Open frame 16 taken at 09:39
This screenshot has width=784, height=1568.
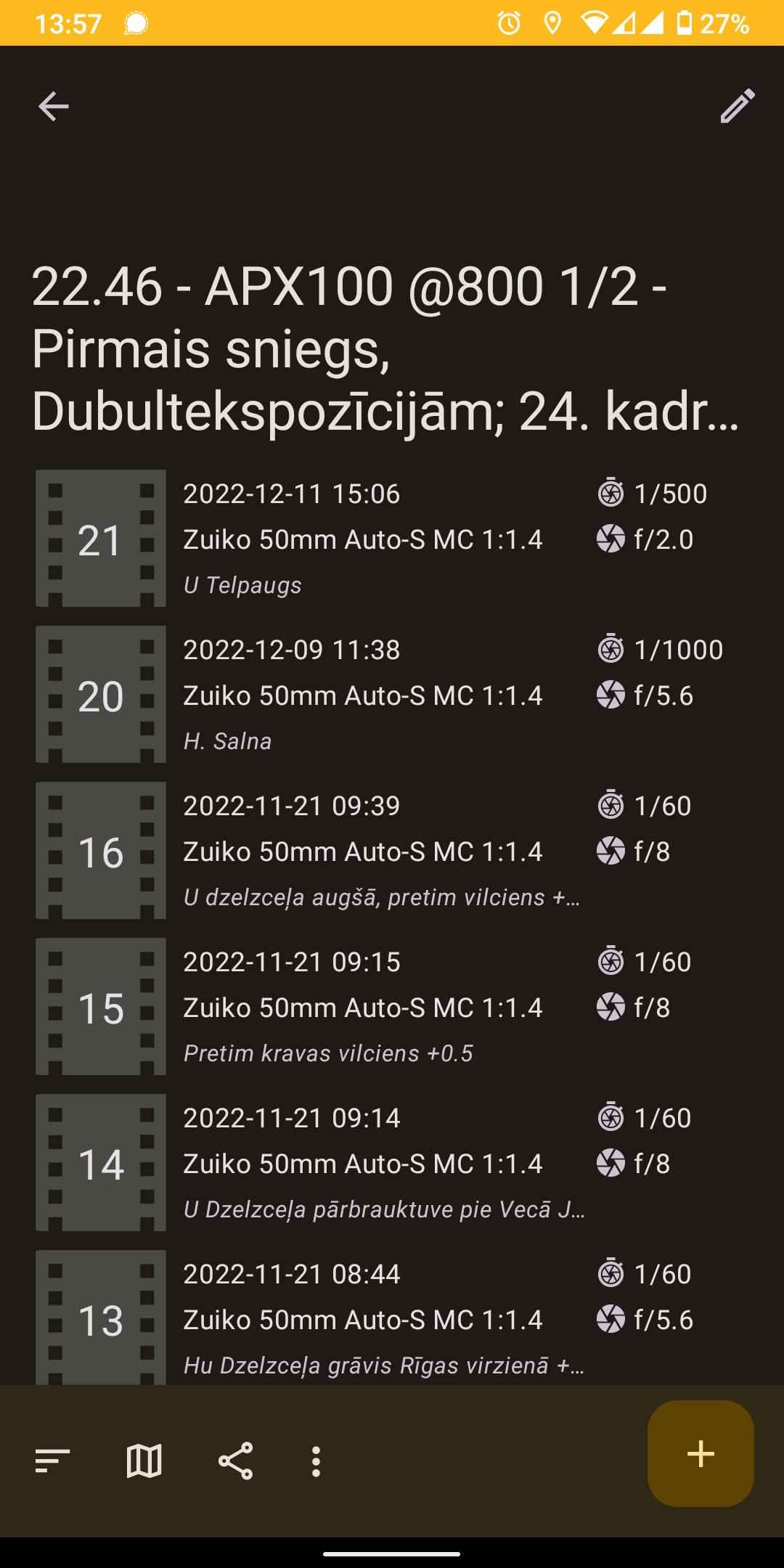coord(392,850)
